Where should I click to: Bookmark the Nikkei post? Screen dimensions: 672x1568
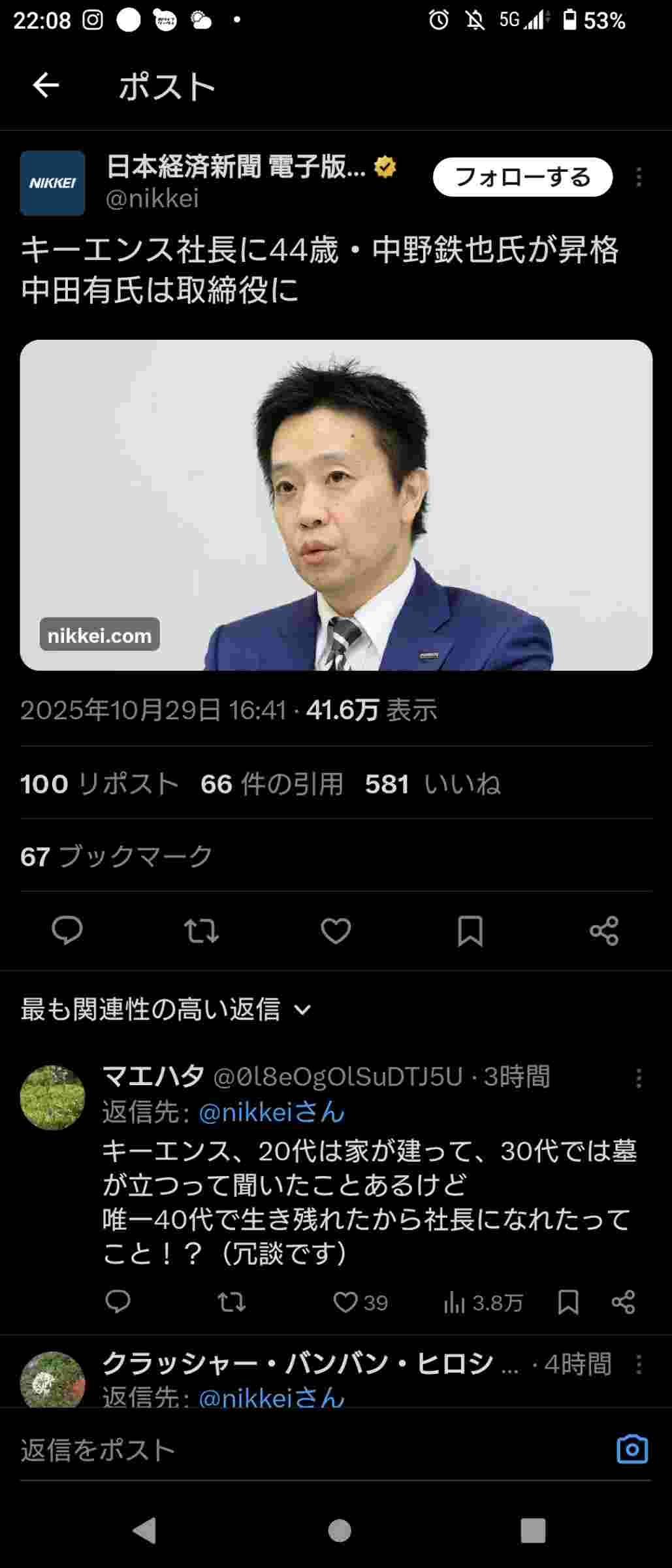click(x=470, y=930)
